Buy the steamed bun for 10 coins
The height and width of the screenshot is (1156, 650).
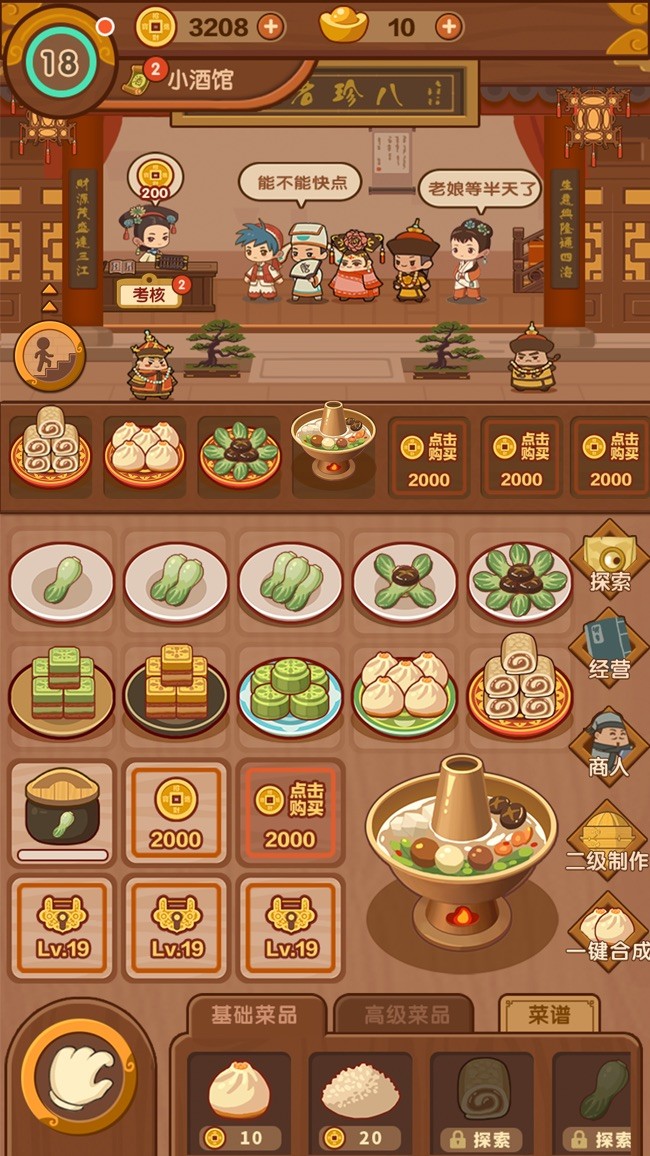click(x=239, y=1098)
